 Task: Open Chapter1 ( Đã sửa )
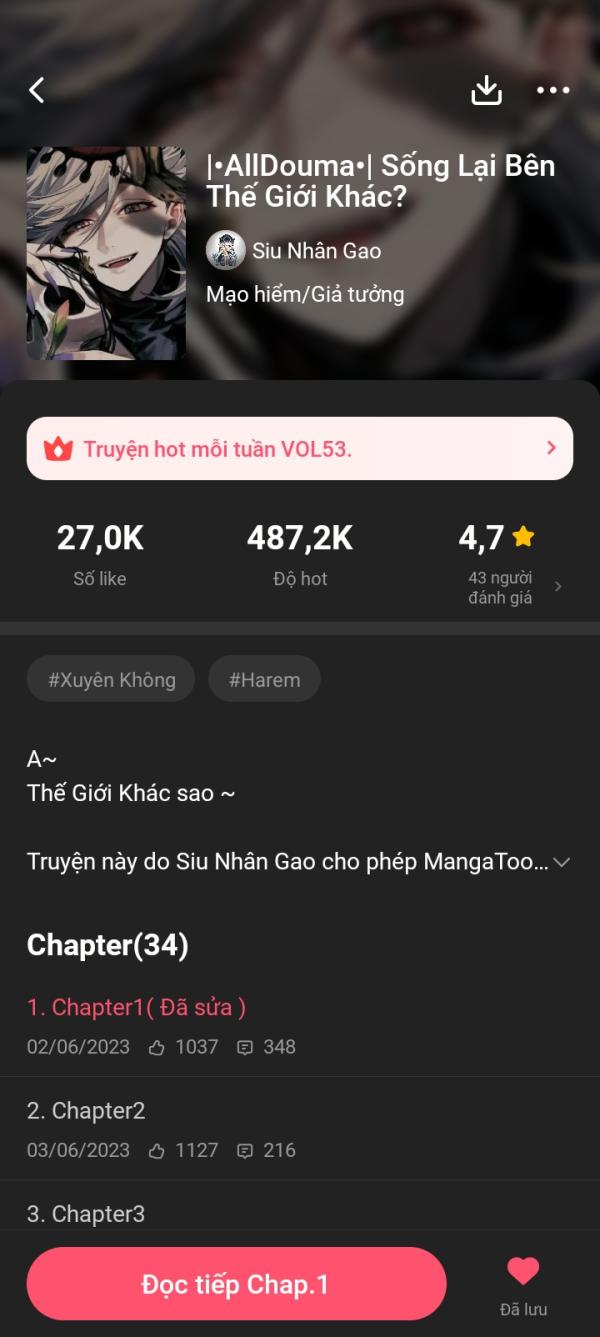(137, 1007)
